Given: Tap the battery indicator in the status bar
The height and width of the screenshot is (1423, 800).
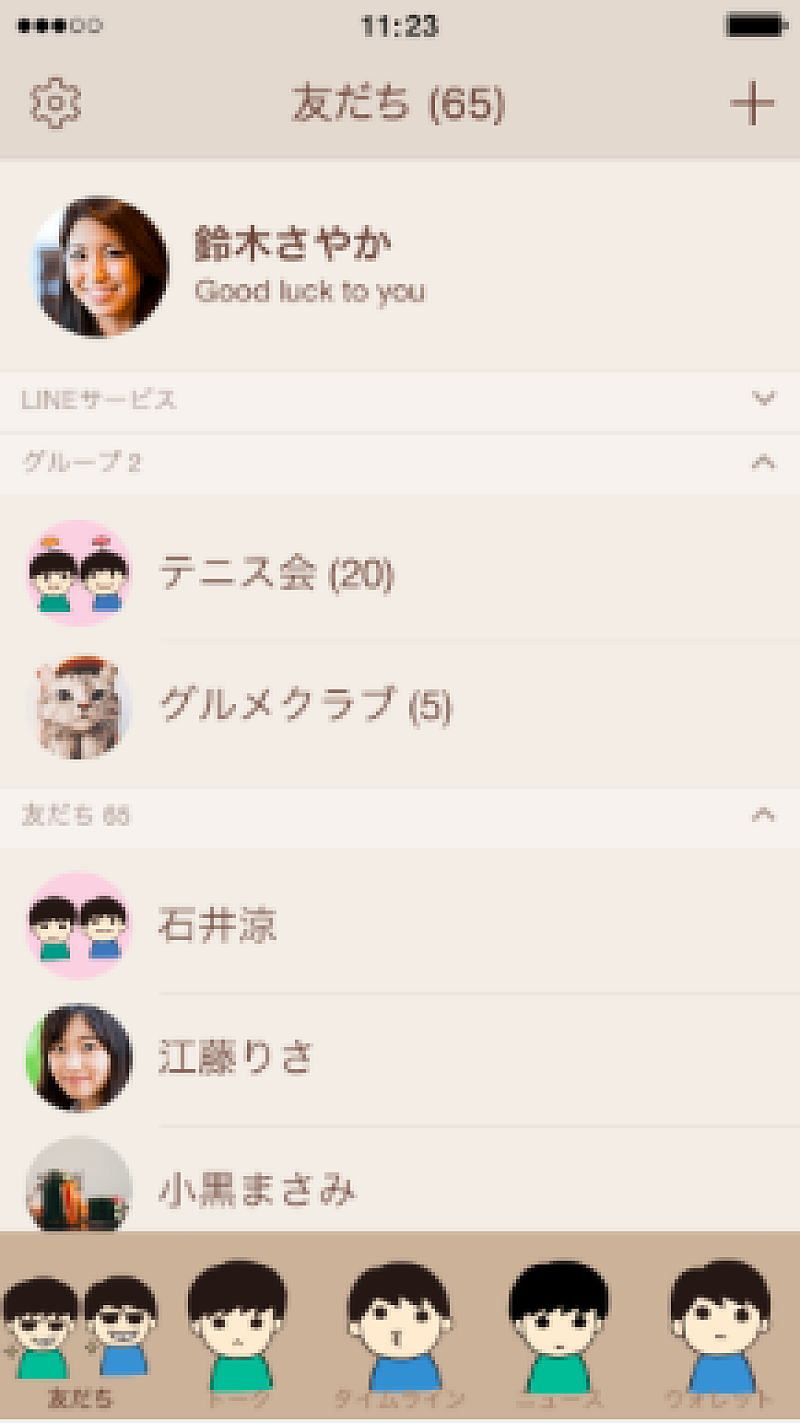Looking at the screenshot, I should [x=757, y=26].
